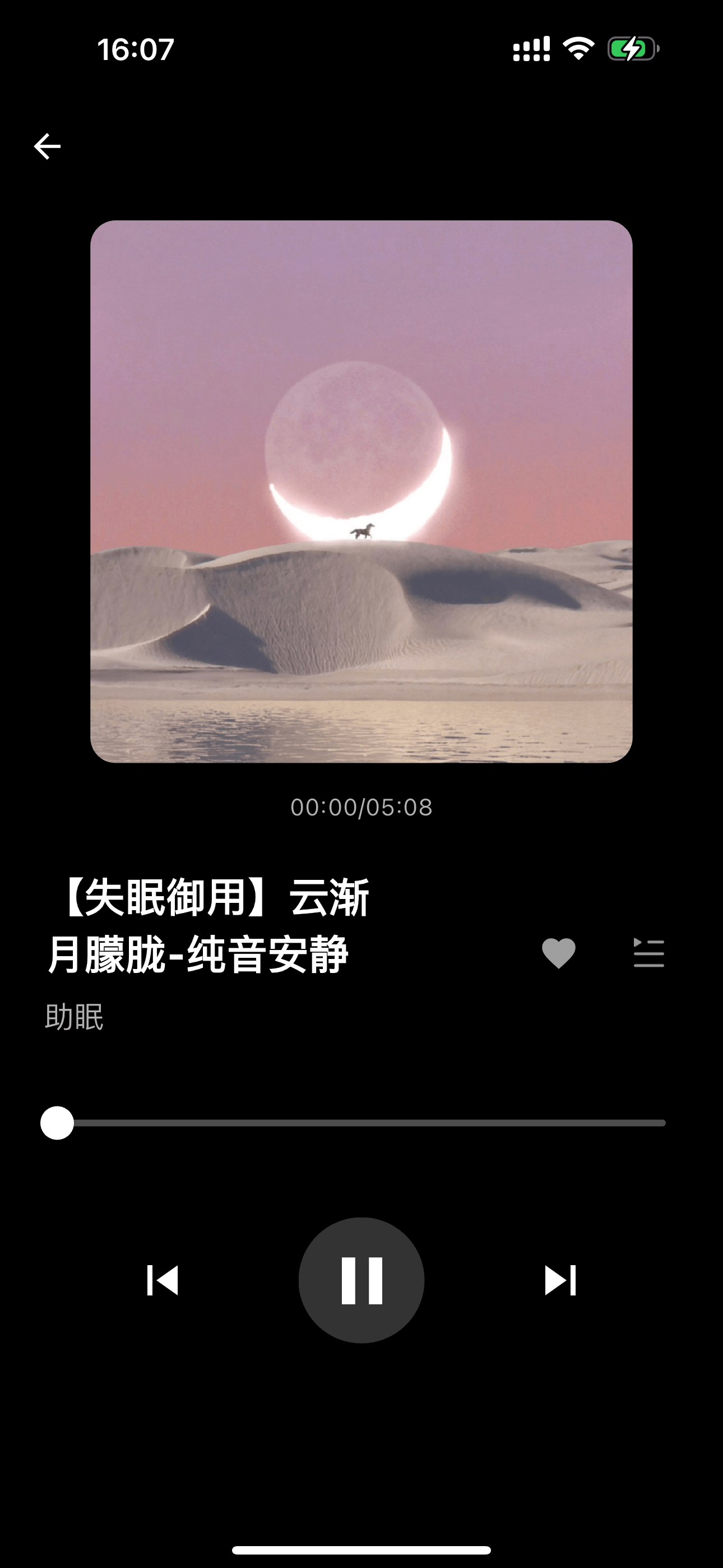Skip to the next track
The image size is (723, 1568).
(560, 1280)
